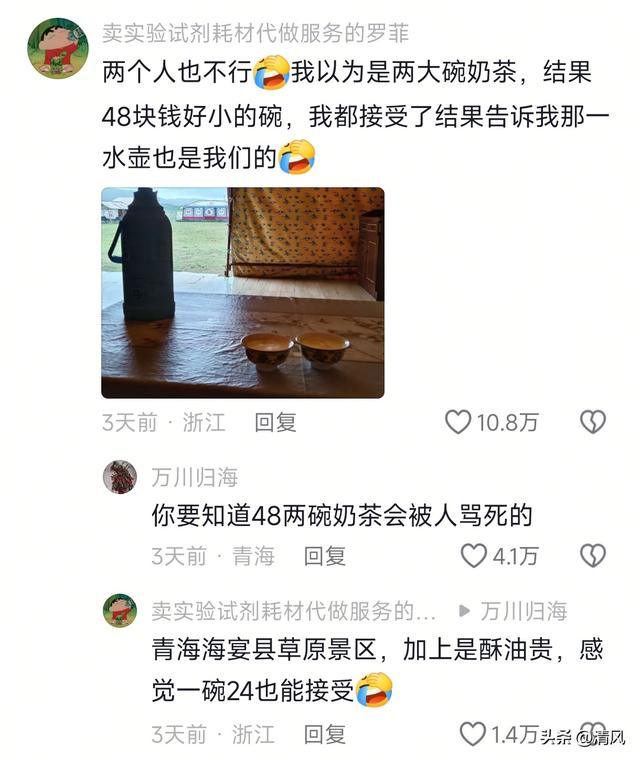Open the thermos and bowls photo

[x=243, y=292]
